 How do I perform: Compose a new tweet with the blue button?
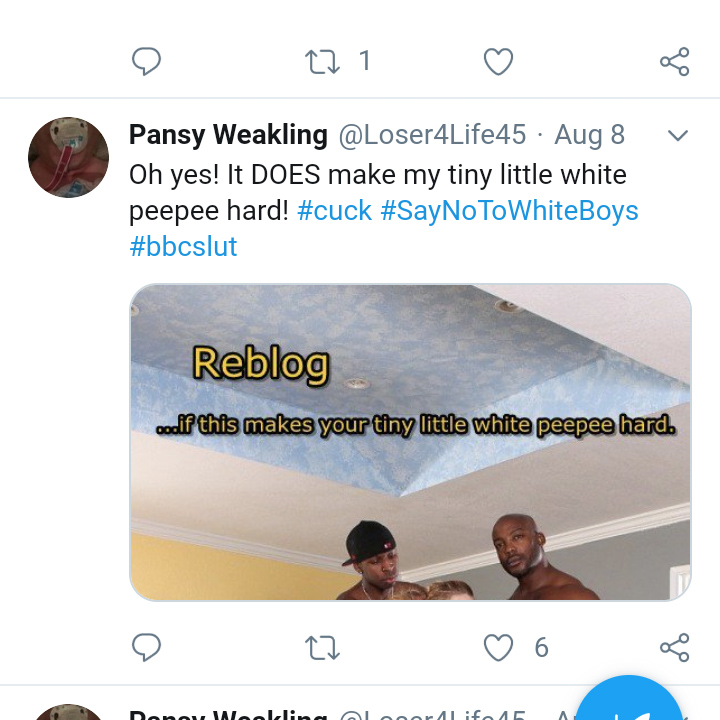tap(629, 703)
